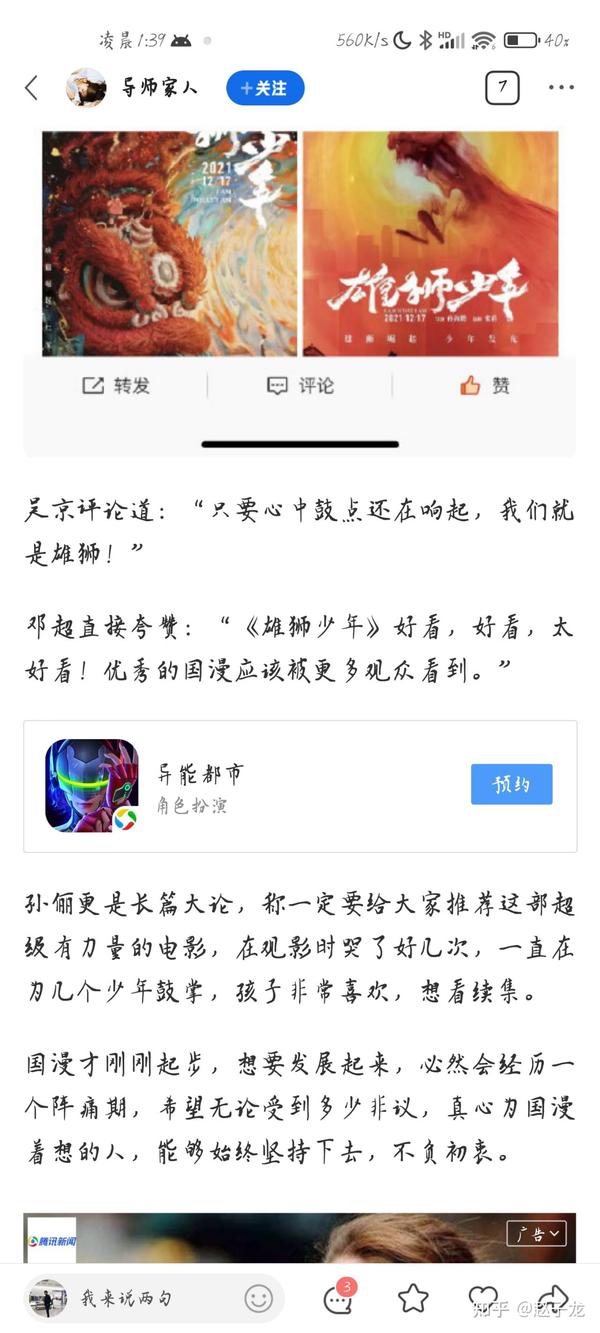This screenshot has height=1333, width=600.
Task: Open the emoji smiley picker
Action: click(259, 1298)
